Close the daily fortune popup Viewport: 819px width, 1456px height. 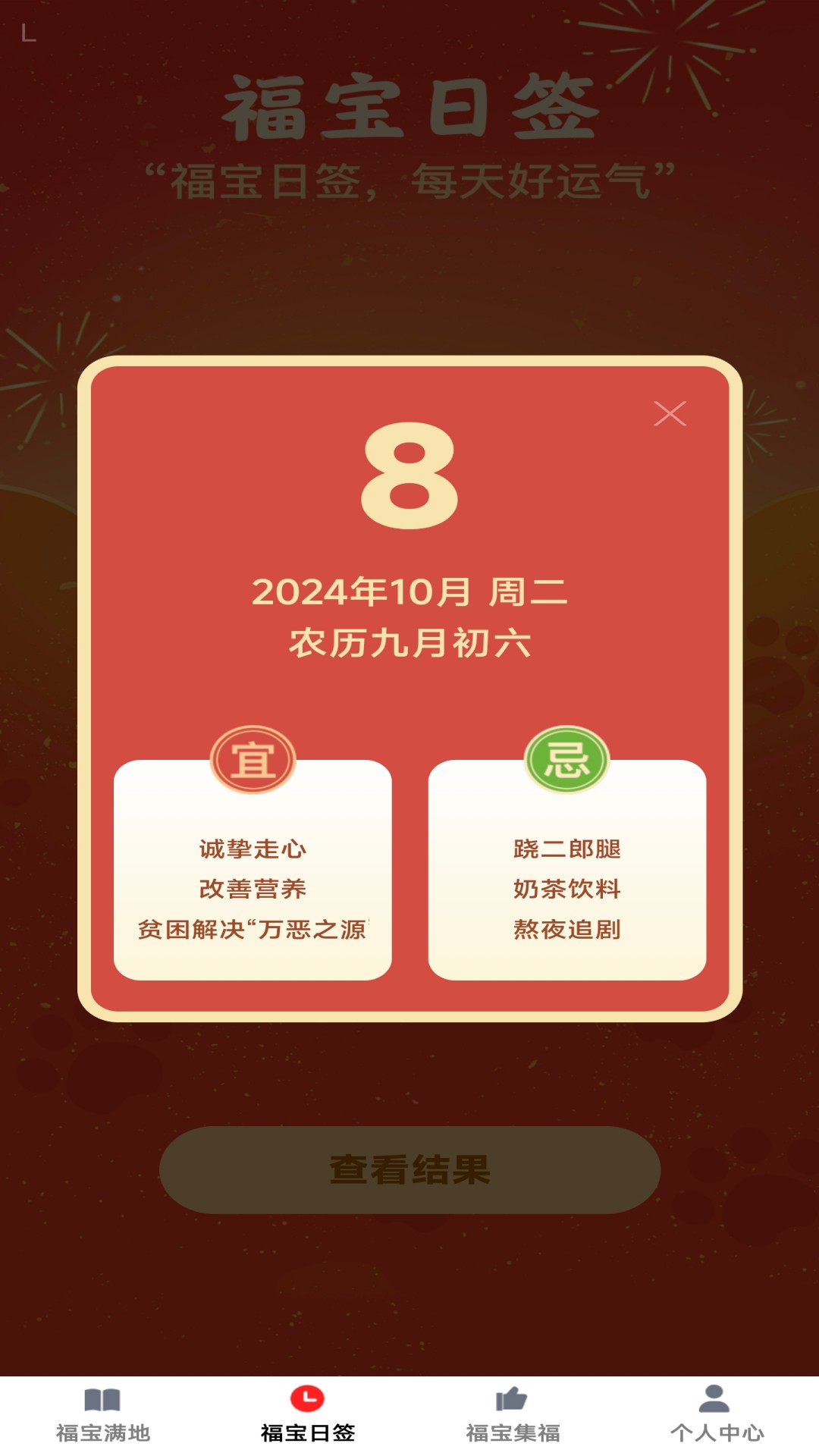670,414
